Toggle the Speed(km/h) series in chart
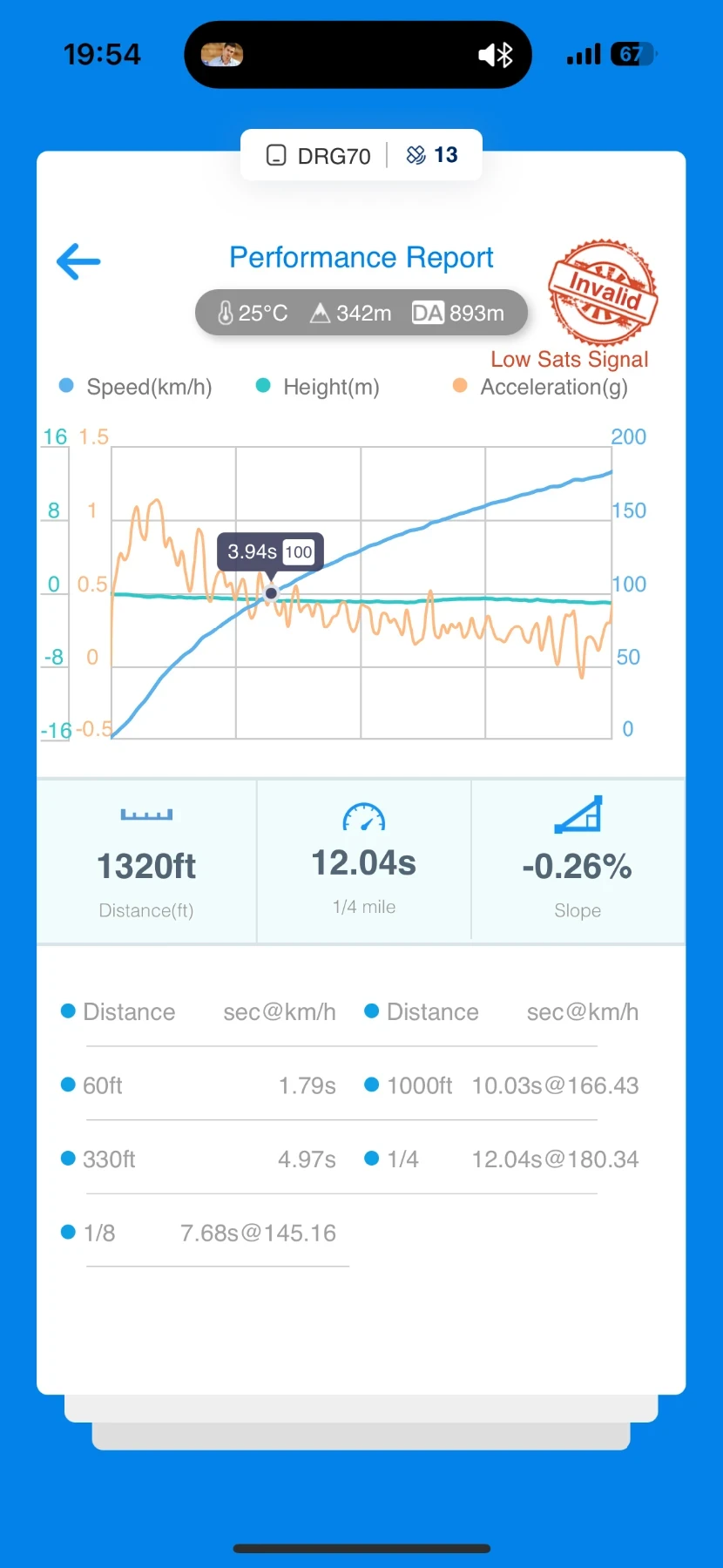The height and width of the screenshot is (1568, 723). 136,387
